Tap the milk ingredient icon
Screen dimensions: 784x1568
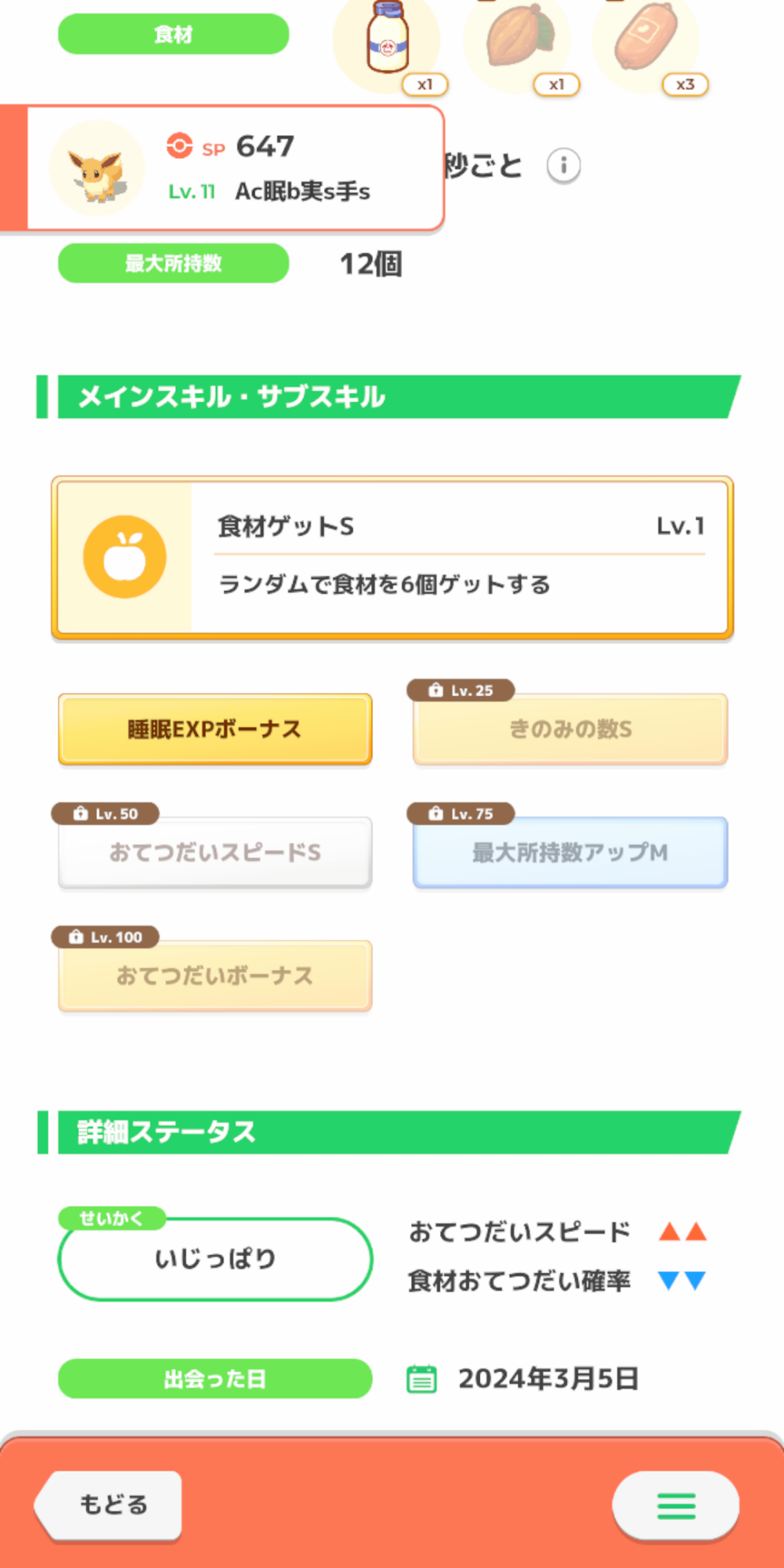[x=387, y=39]
